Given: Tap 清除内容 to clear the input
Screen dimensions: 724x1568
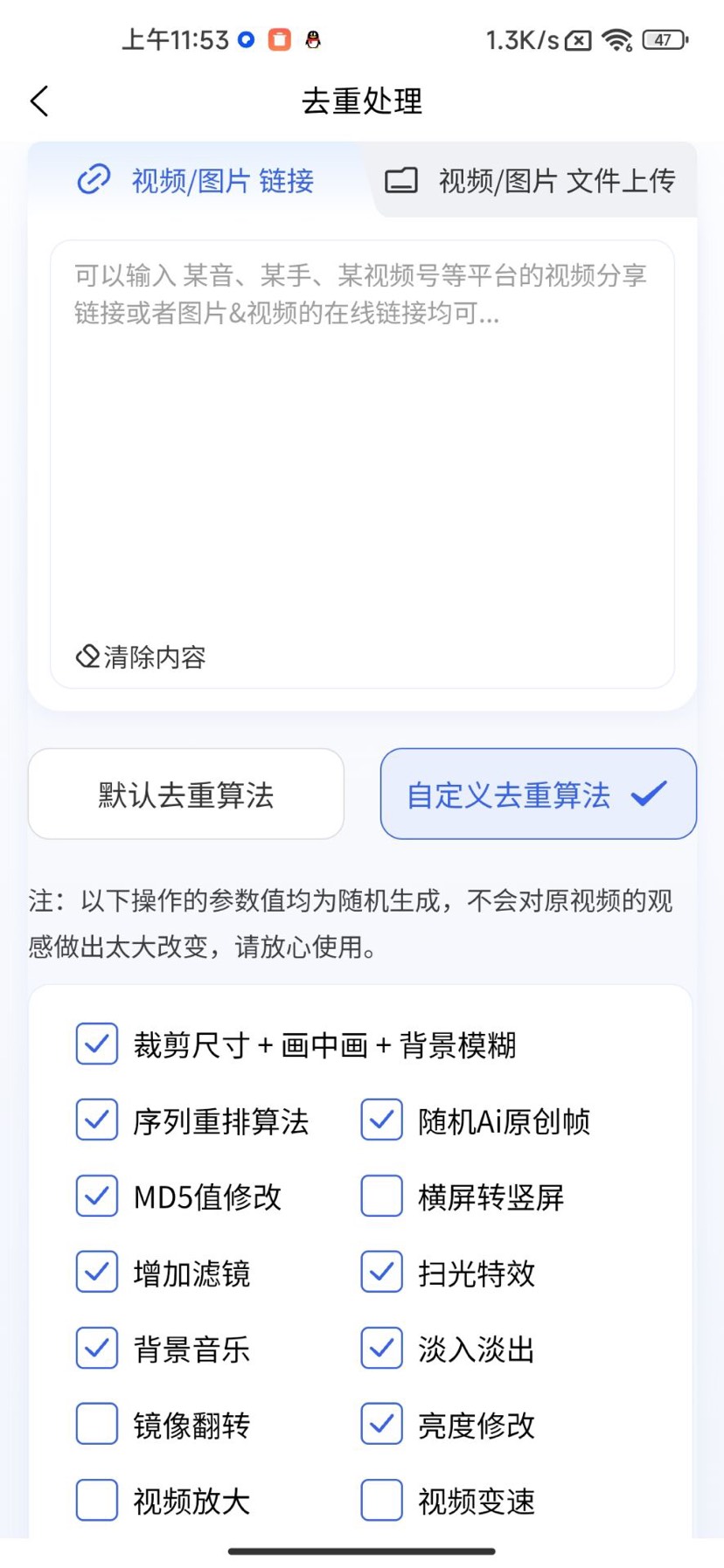Looking at the screenshot, I should pyautogui.click(x=142, y=656).
